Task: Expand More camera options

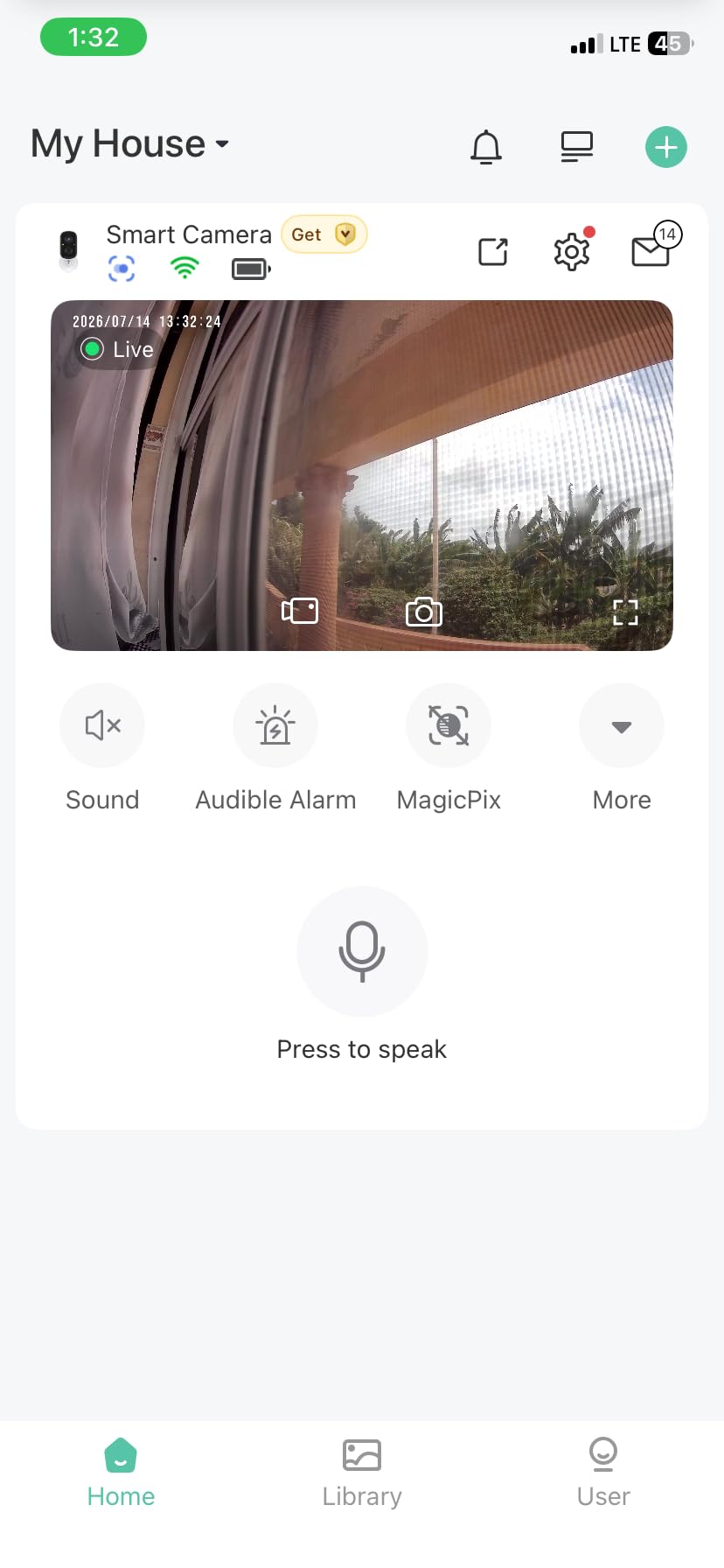Action: (x=622, y=725)
